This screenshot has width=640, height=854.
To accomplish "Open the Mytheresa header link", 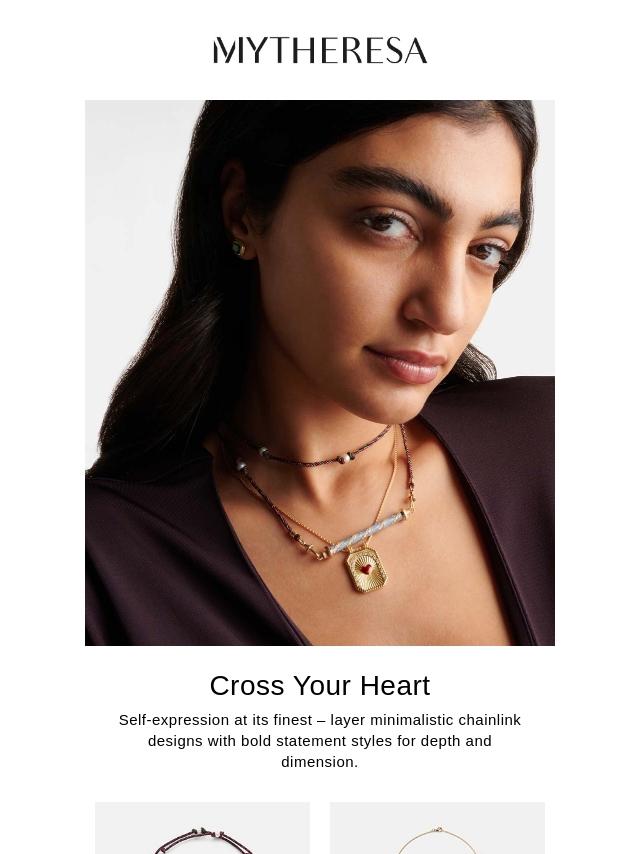I will pos(320,50).
